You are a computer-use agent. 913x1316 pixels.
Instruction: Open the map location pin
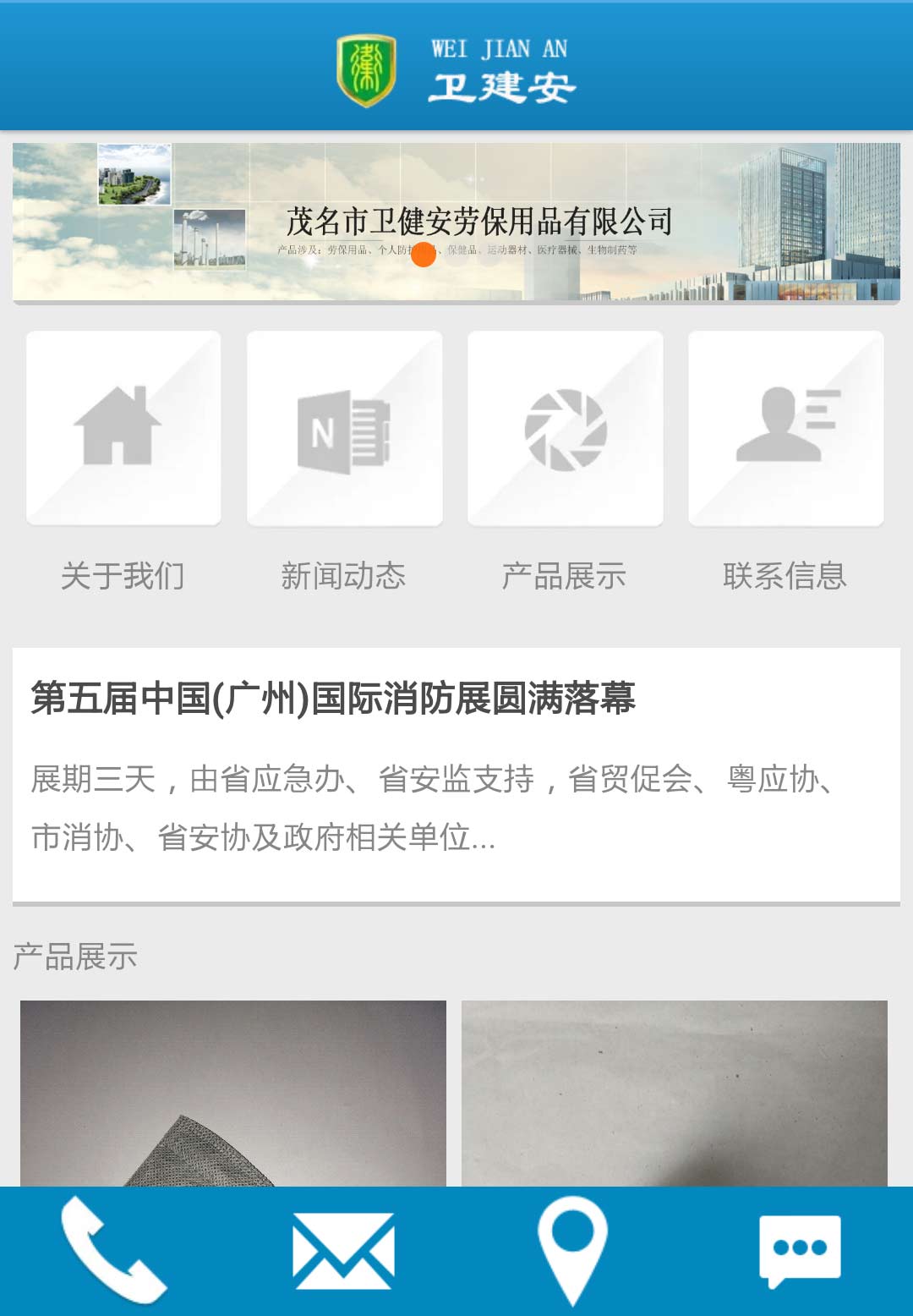572,1250
